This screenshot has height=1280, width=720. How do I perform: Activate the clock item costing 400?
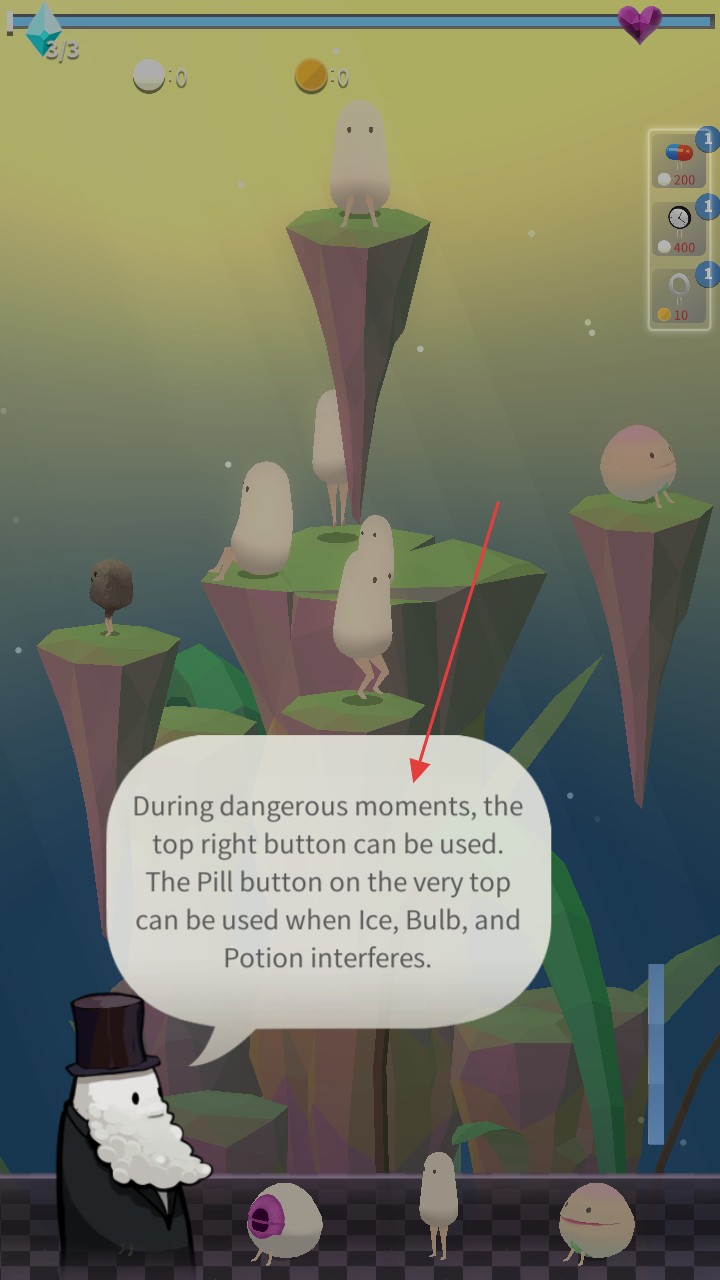(679, 228)
